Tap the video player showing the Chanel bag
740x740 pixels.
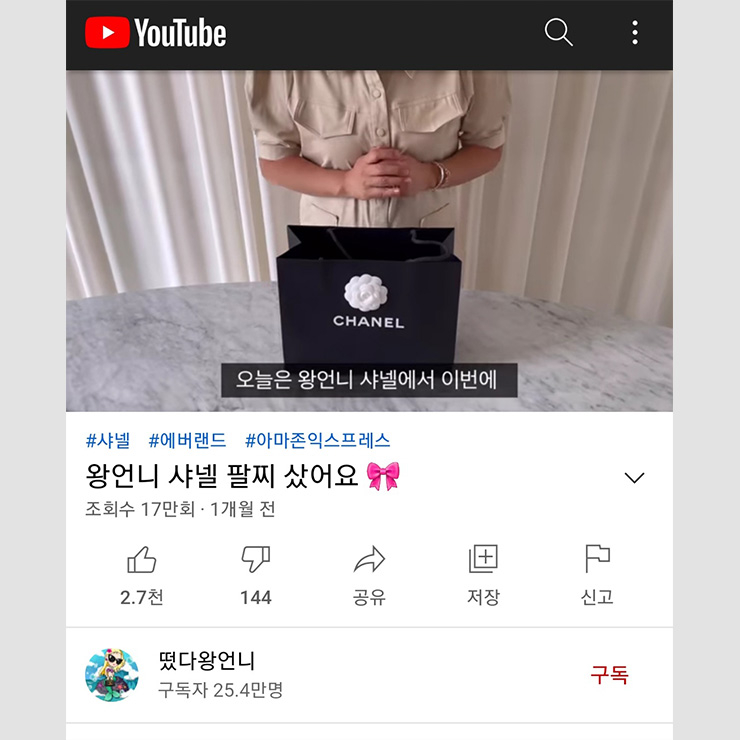[x=369, y=240]
